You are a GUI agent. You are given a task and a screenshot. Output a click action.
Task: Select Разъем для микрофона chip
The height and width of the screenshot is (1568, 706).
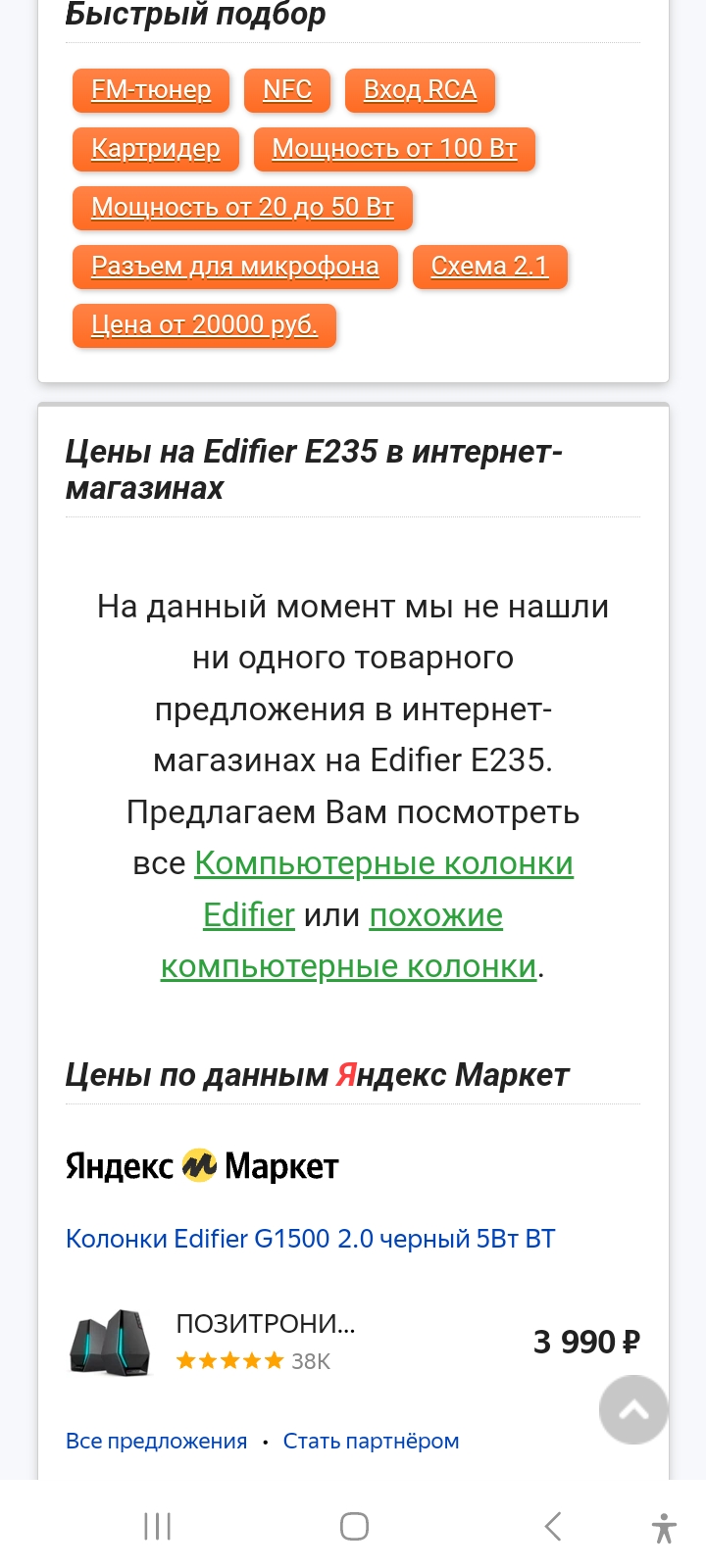[235, 267]
